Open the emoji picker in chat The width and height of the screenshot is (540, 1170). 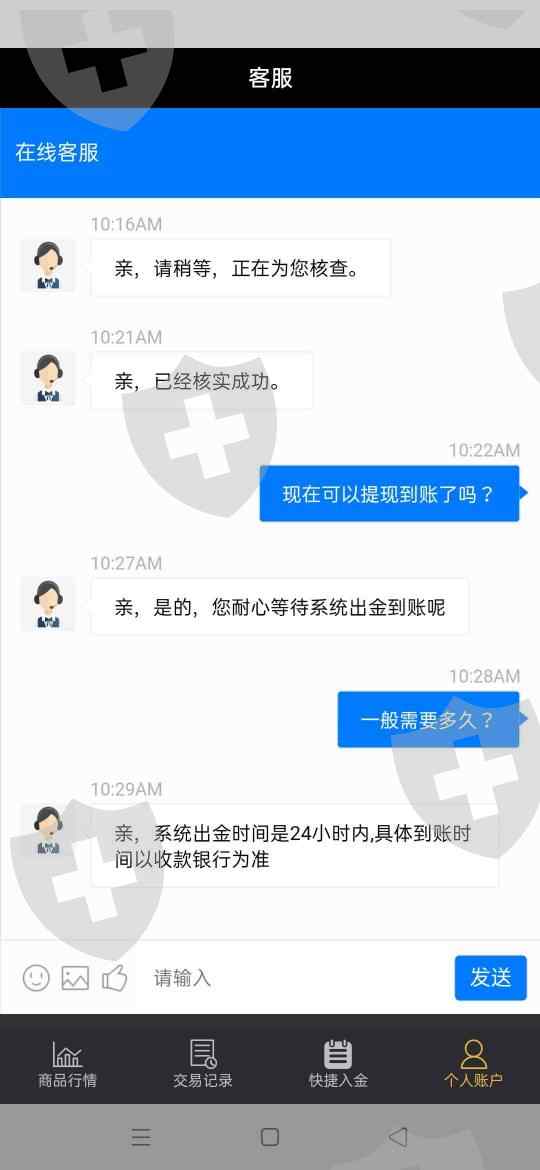tap(36, 977)
